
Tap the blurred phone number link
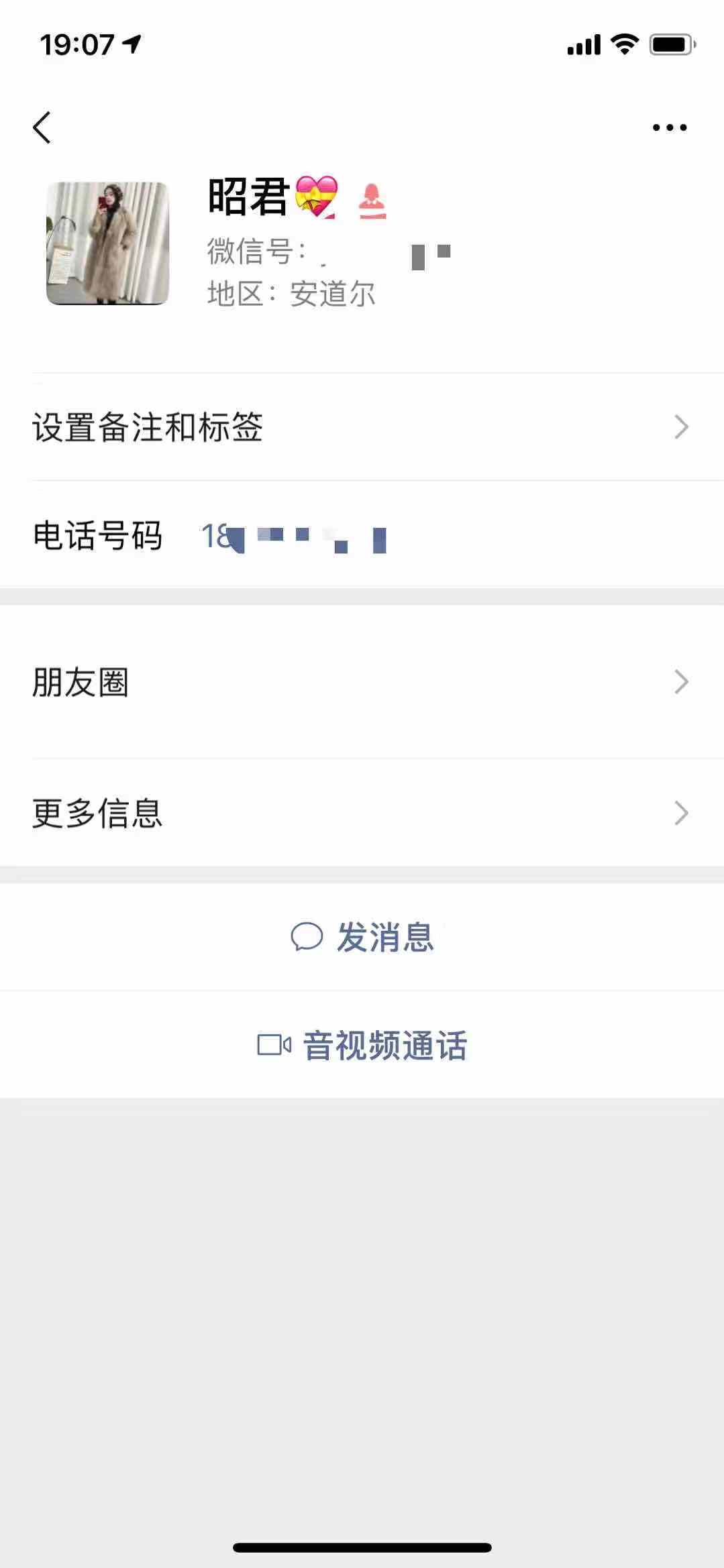click(x=294, y=537)
